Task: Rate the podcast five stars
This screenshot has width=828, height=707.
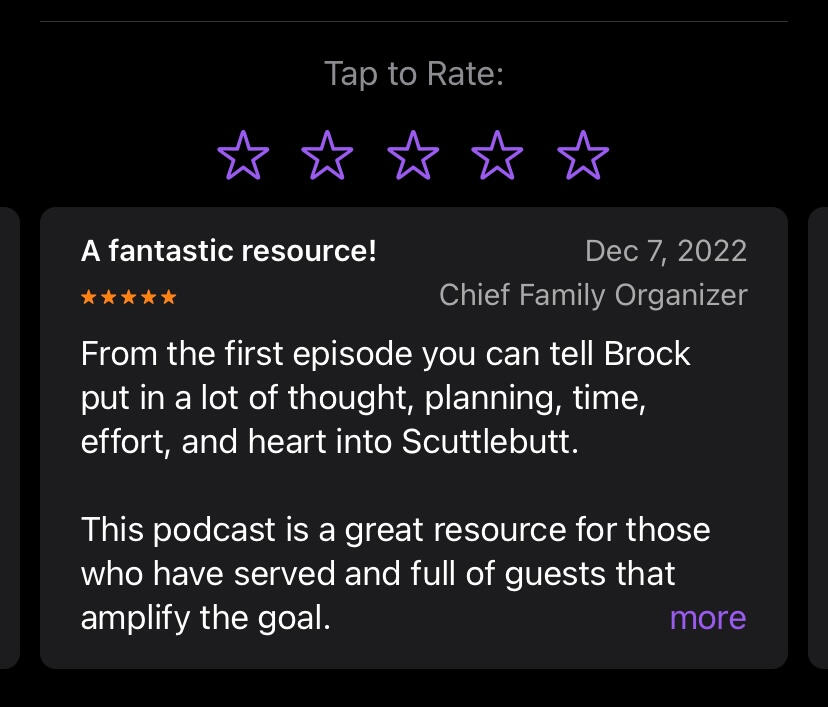Action: (x=583, y=156)
